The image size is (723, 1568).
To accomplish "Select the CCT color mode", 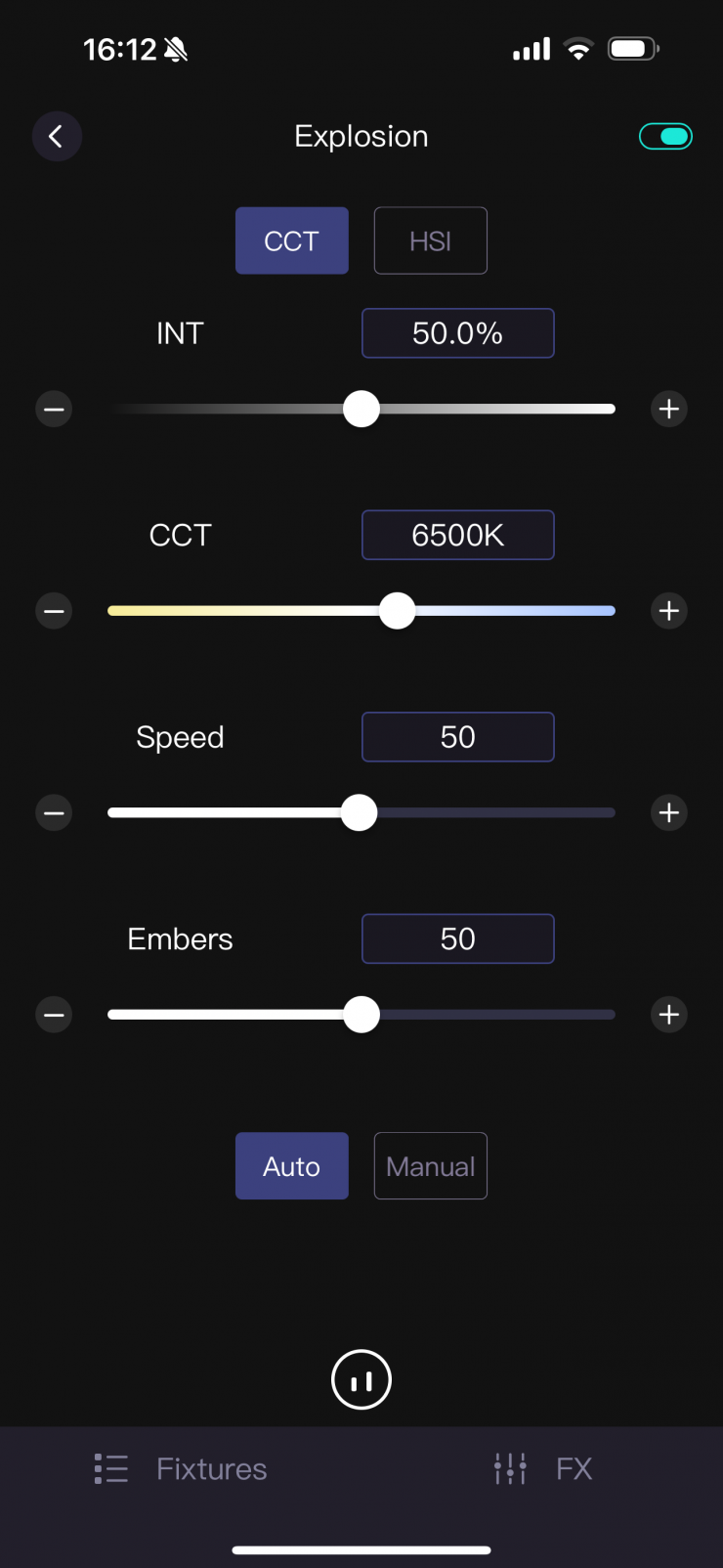I will pyautogui.click(x=291, y=240).
